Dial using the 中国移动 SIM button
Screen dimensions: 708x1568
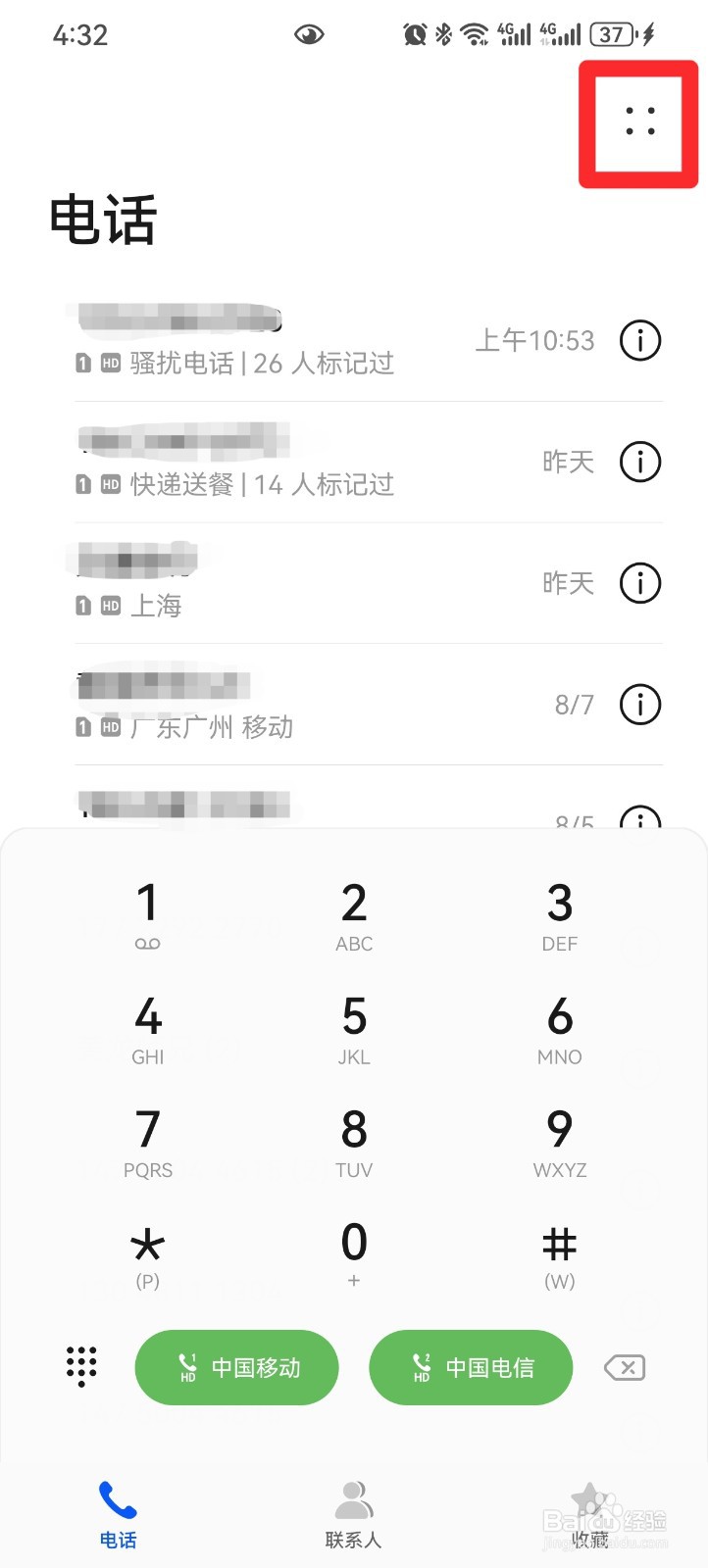236,1367
